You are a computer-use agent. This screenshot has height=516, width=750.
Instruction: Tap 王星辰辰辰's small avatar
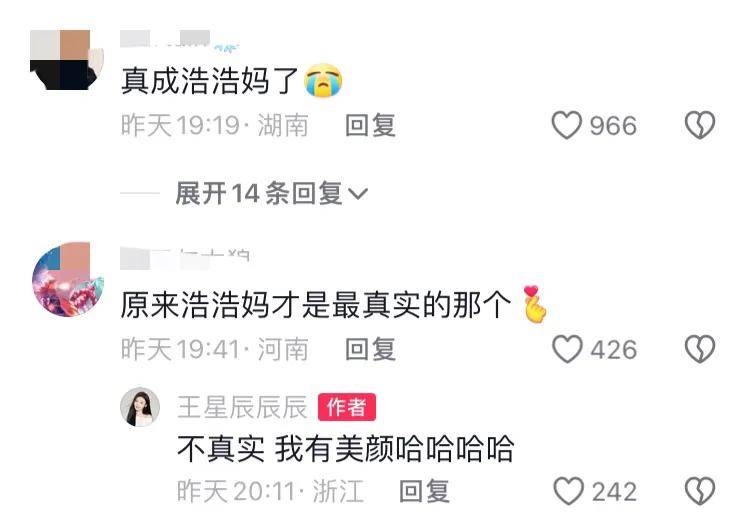click(x=140, y=407)
